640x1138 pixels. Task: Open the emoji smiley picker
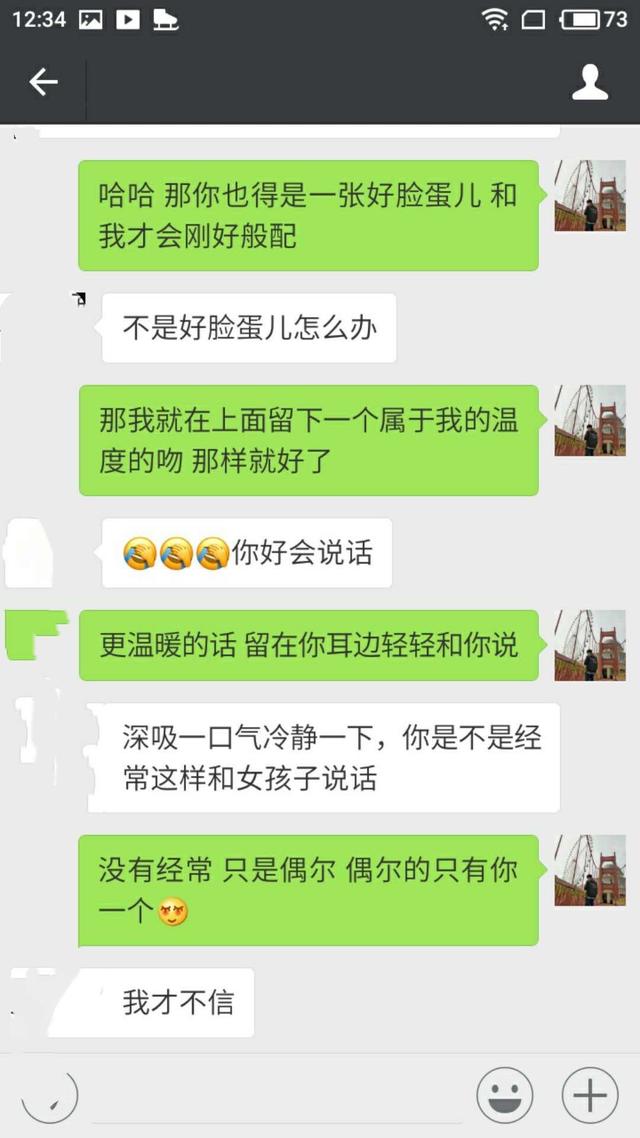coord(505,1096)
